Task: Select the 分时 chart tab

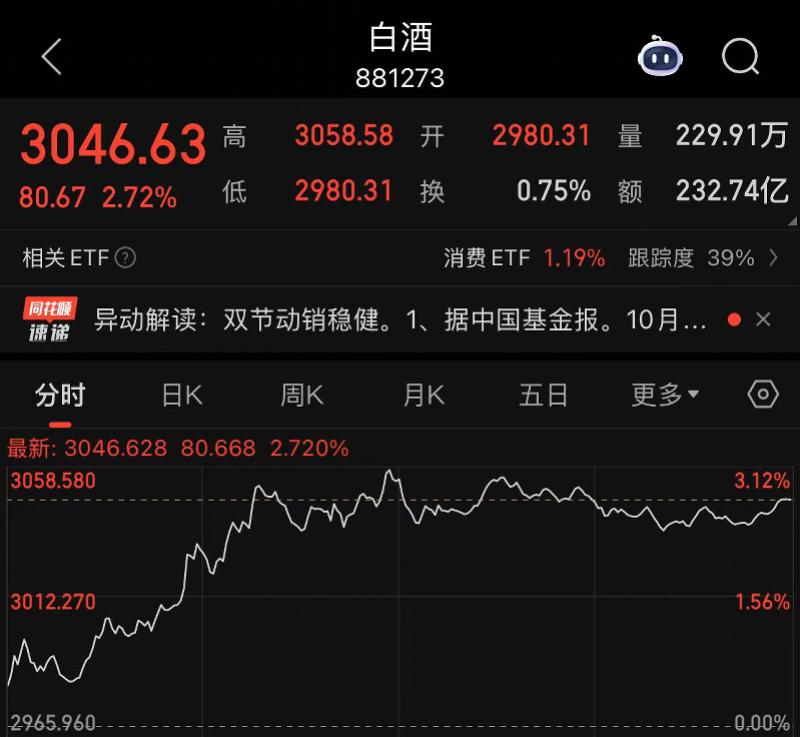Action: (60, 395)
